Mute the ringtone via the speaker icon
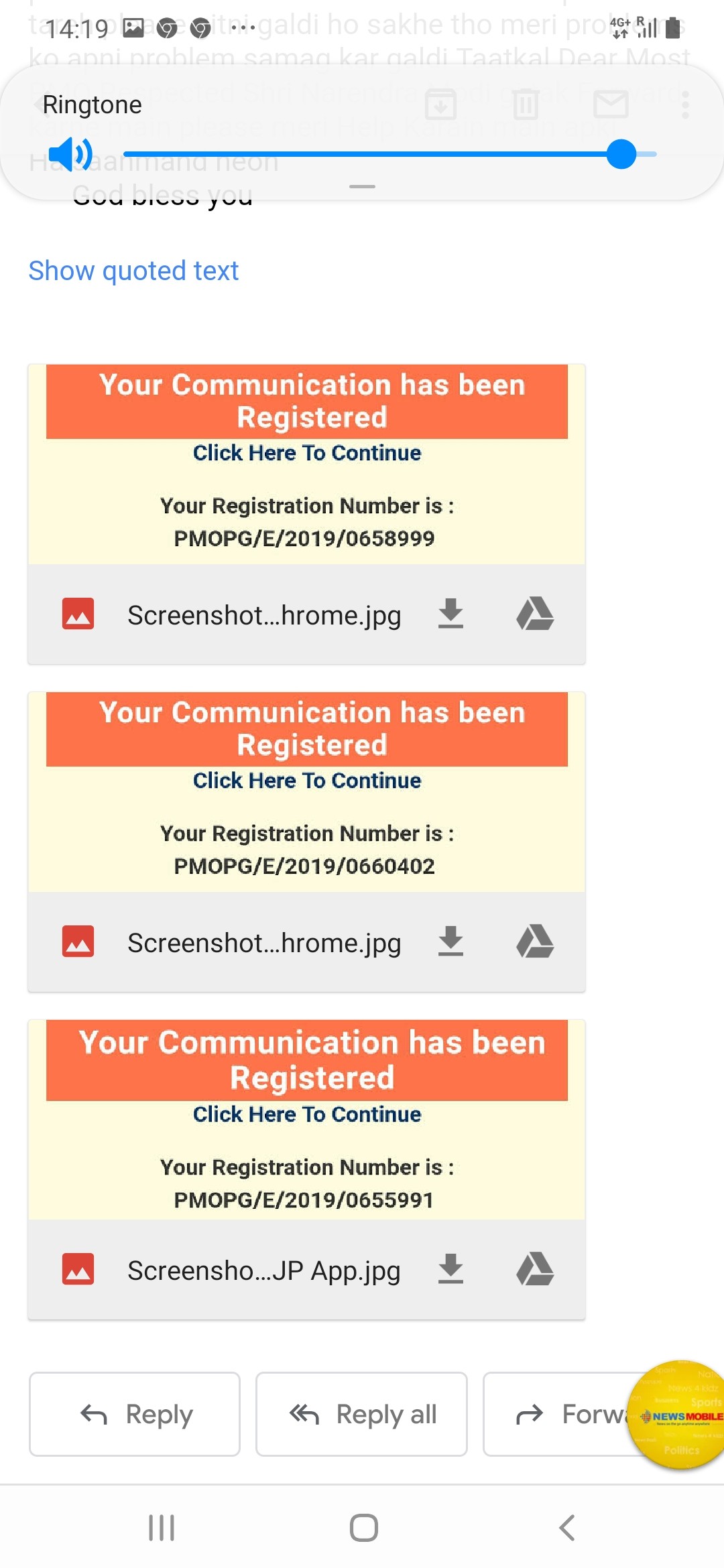Screen dimensions: 724x1568 tap(70, 155)
